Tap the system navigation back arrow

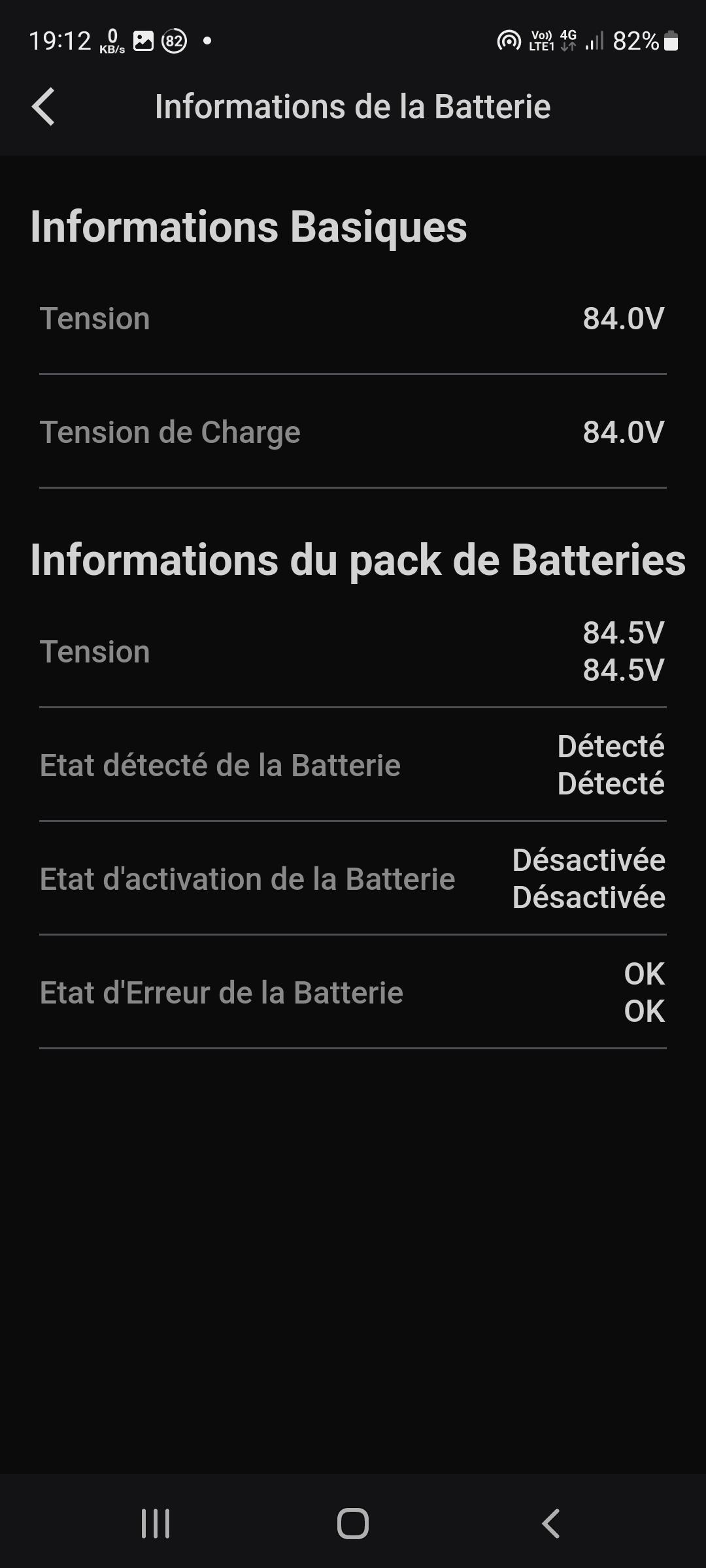pos(551,1524)
